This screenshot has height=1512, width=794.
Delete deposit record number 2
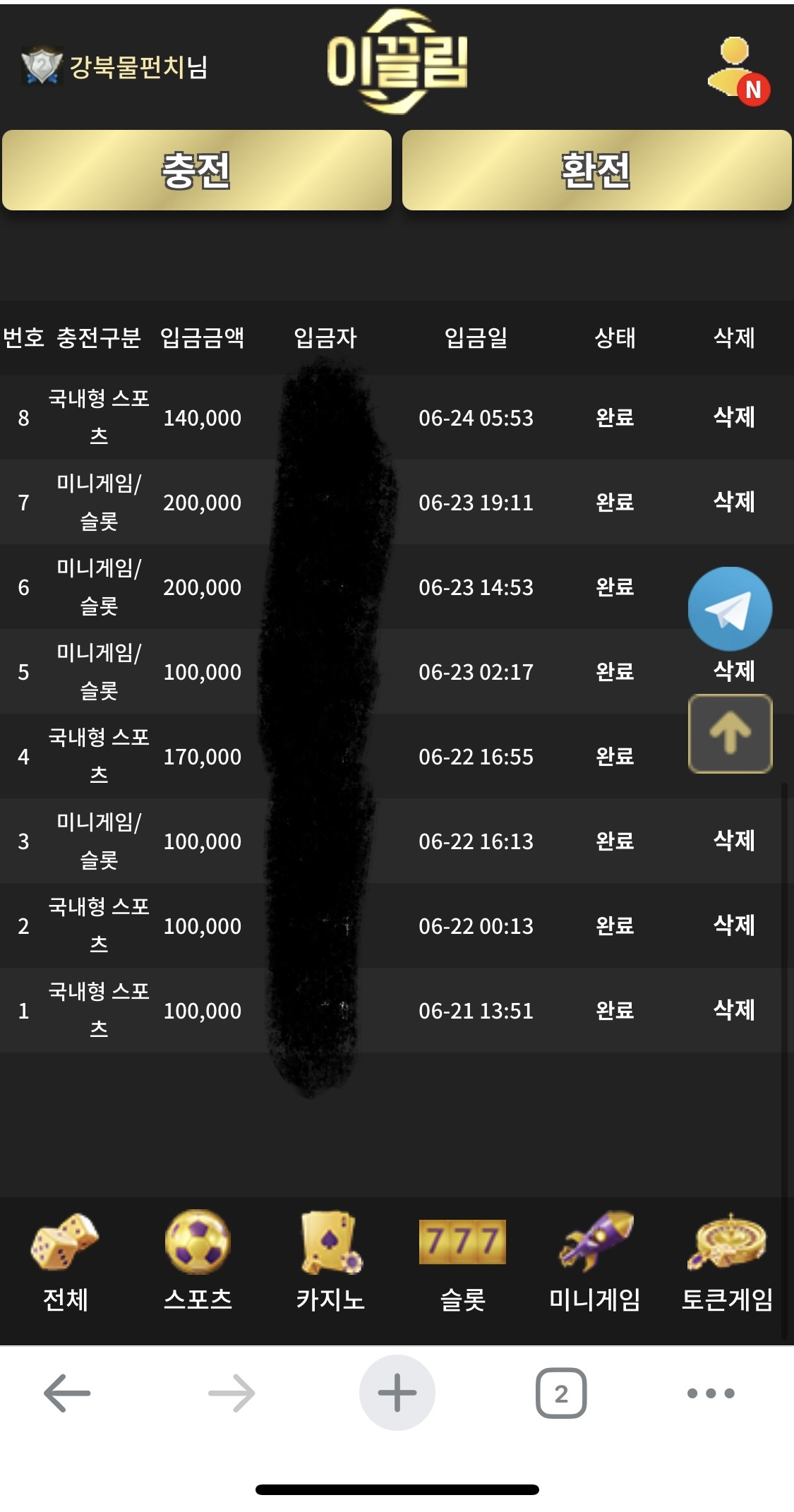click(734, 925)
